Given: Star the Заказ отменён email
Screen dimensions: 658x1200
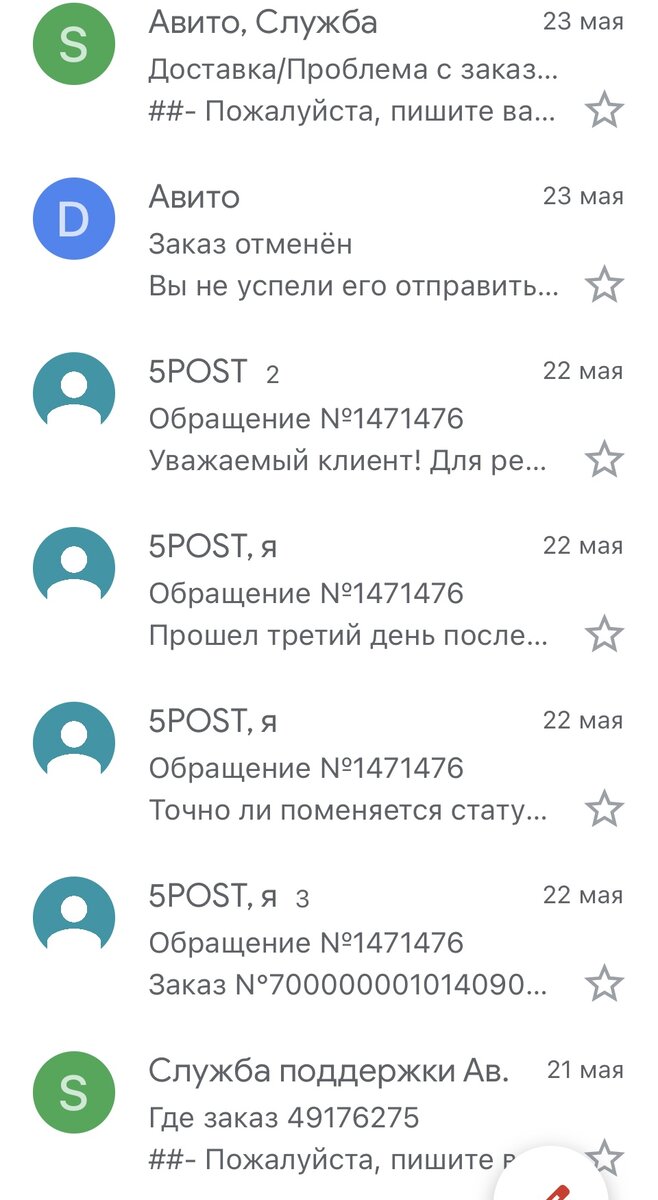Looking at the screenshot, I should click(x=604, y=285).
